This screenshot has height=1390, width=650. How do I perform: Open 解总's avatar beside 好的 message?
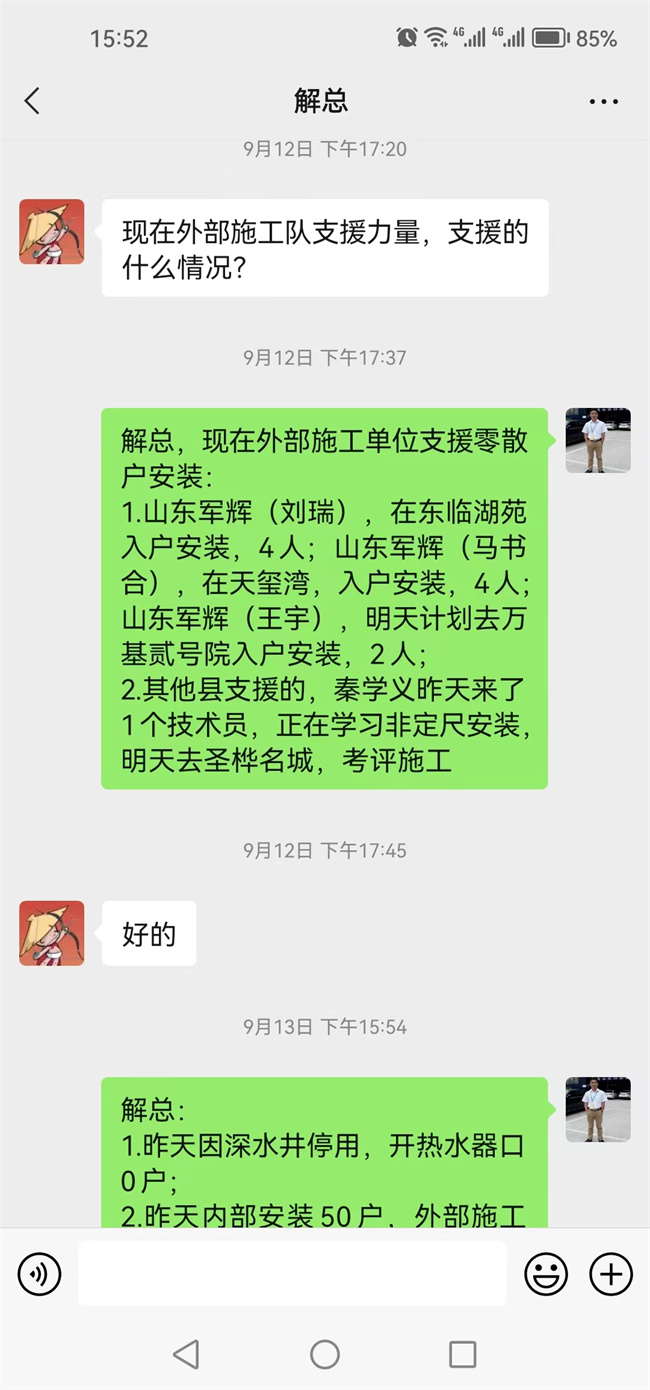[52, 933]
